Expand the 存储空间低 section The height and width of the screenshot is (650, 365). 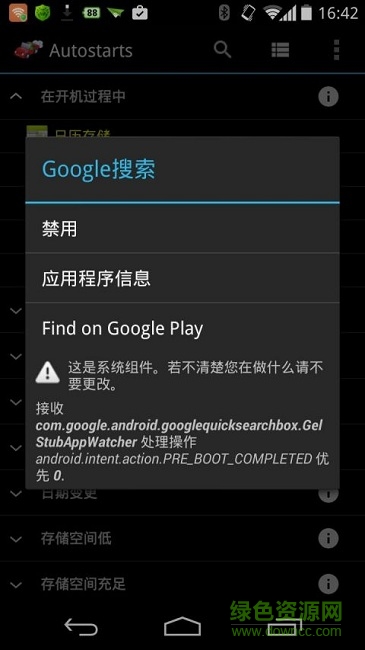click(16, 539)
